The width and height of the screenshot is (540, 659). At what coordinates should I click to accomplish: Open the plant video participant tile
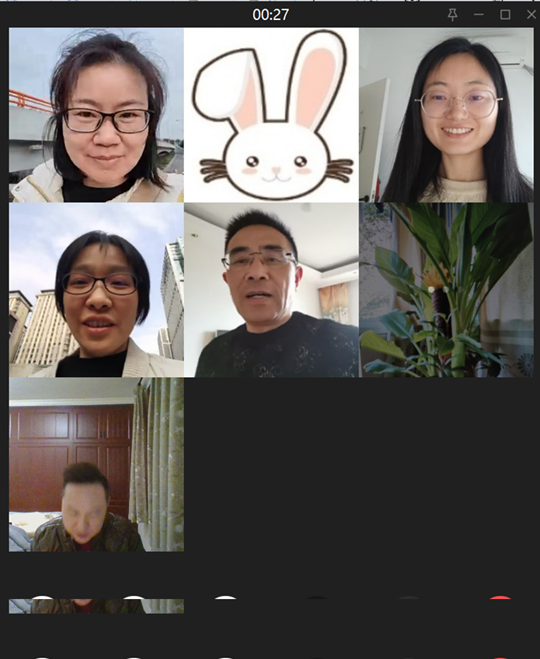tap(446, 290)
